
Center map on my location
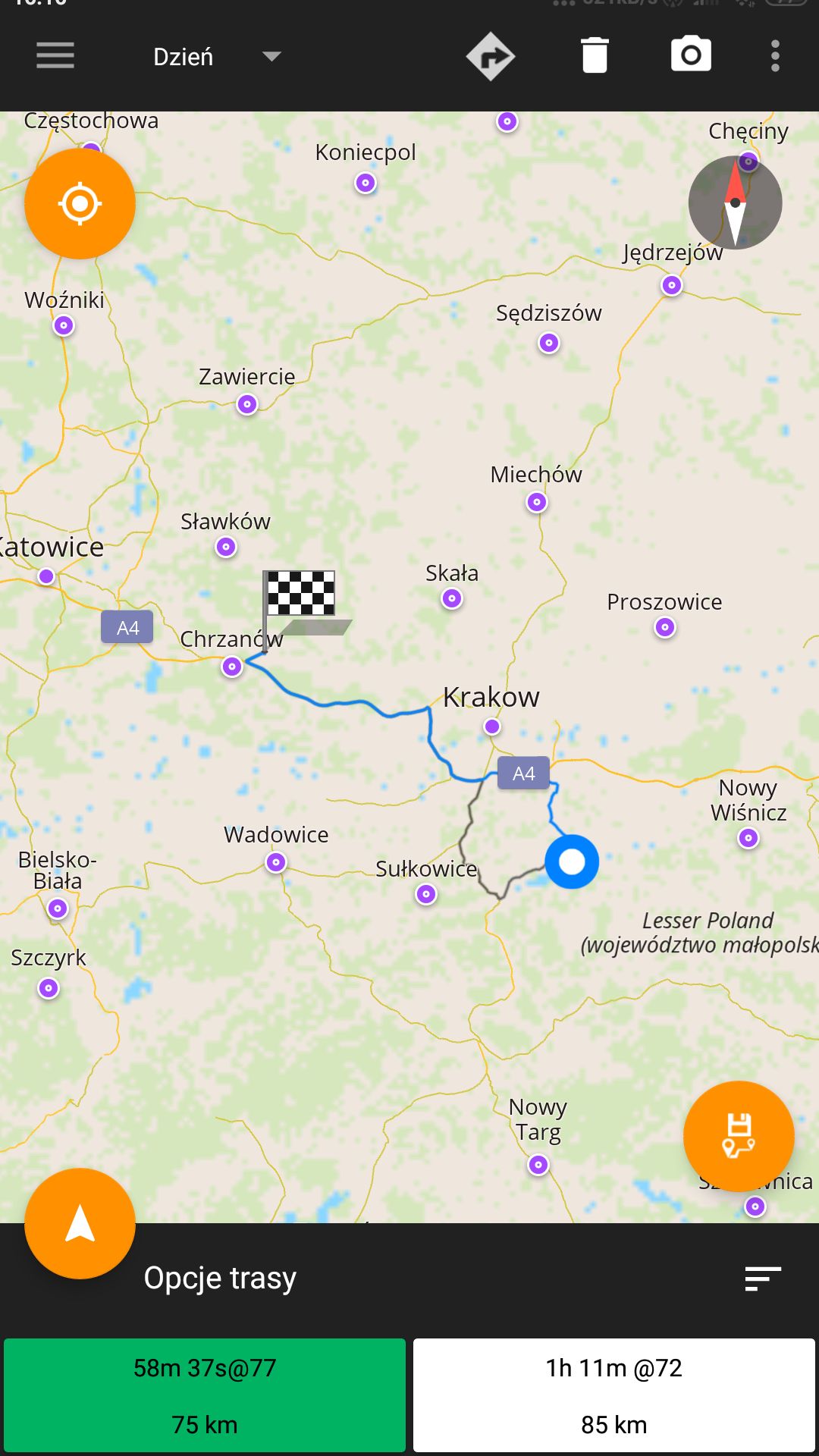80,203
